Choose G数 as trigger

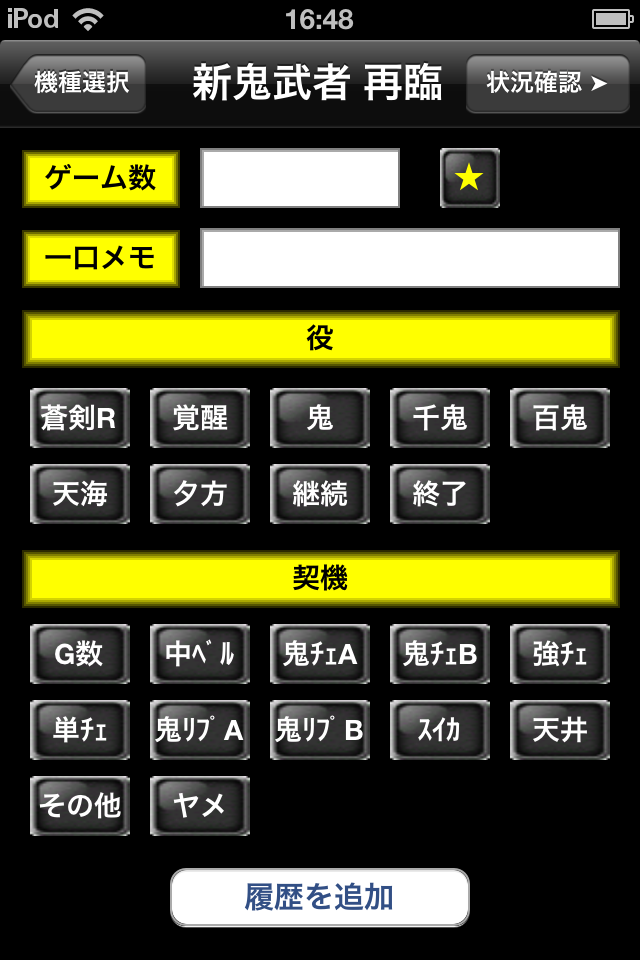pyautogui.click(x=80, y=654)
